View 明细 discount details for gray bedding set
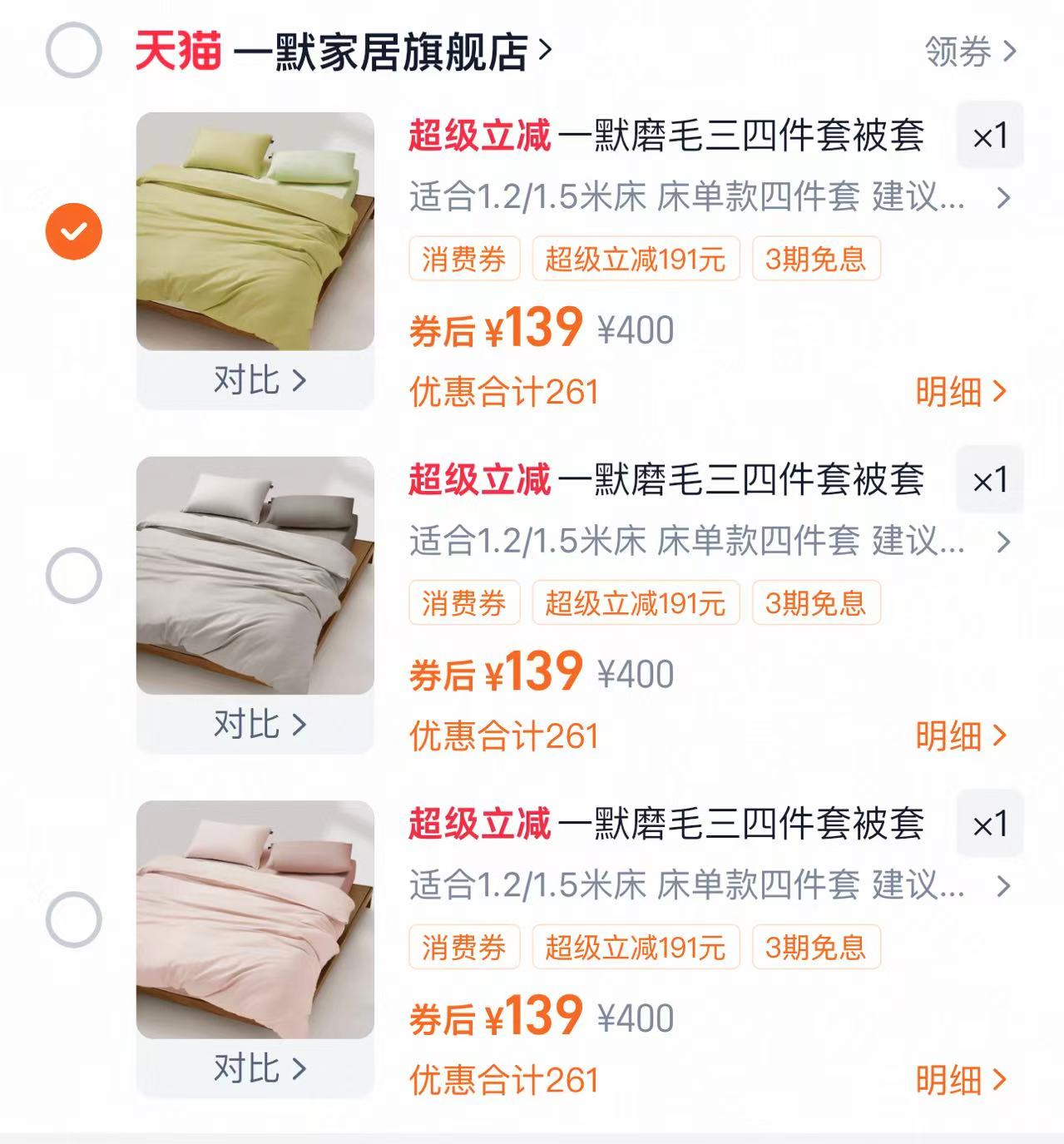Viewport: 1064px width, 1144px height. (961, 736)
